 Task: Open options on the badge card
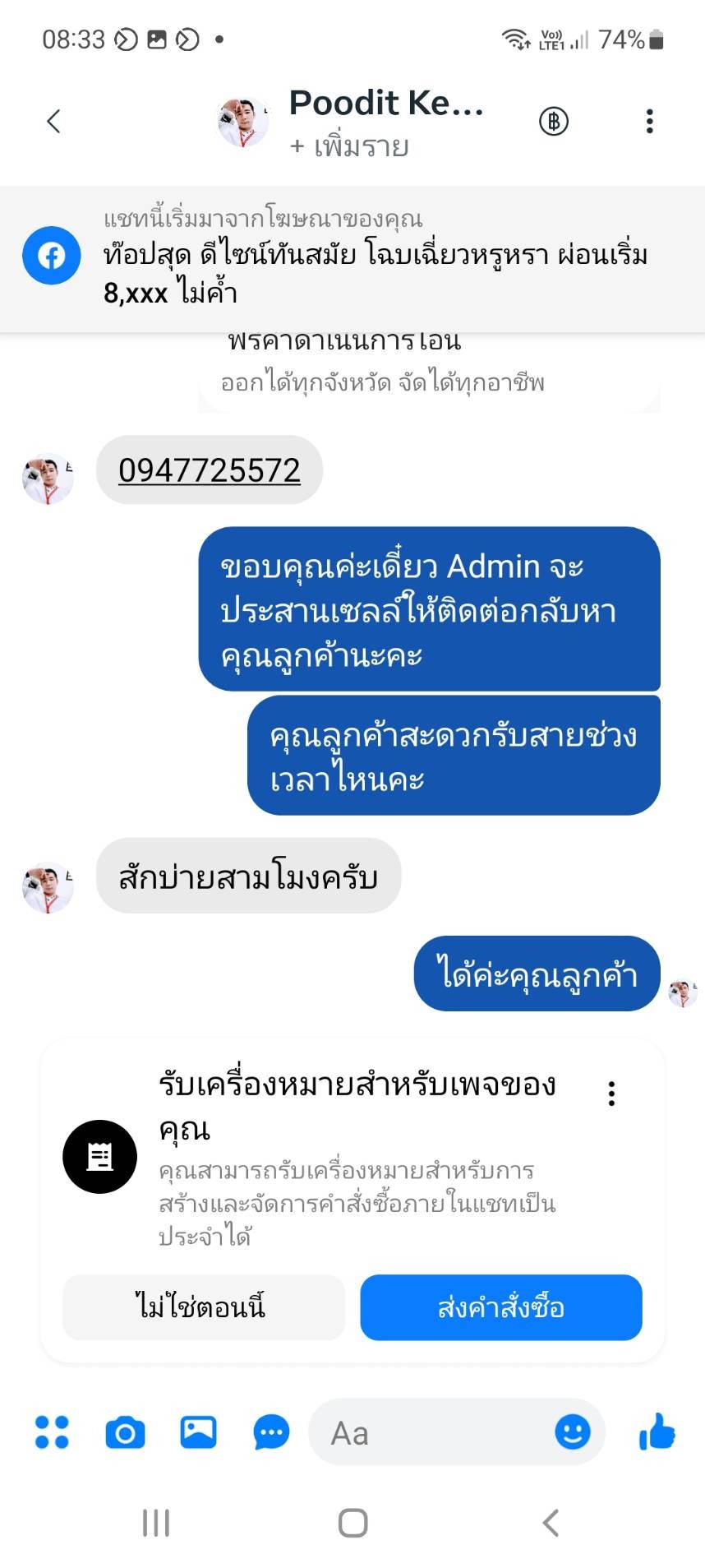pyautogui.click(x=611, y=1093)
